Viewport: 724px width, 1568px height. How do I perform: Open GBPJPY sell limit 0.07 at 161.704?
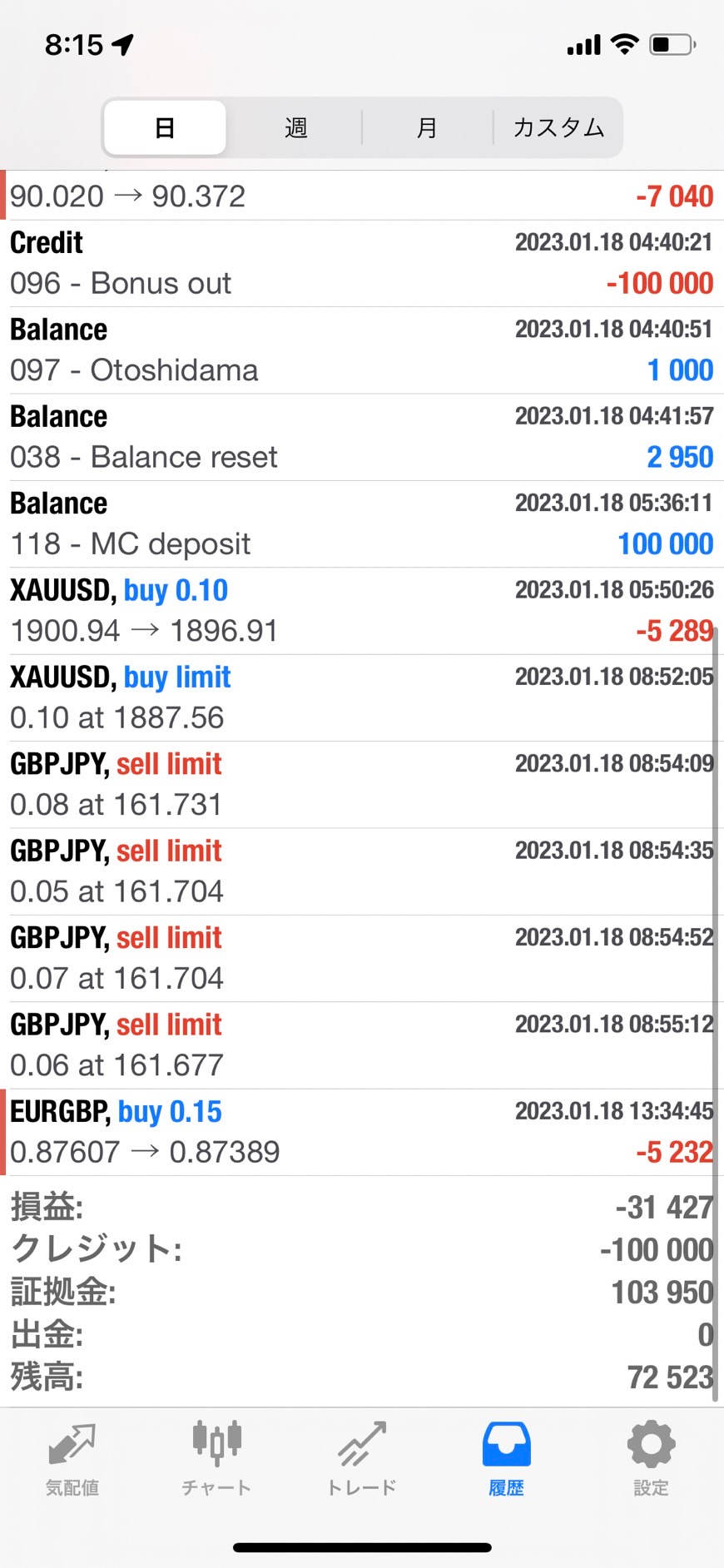[x=362, y=958]
